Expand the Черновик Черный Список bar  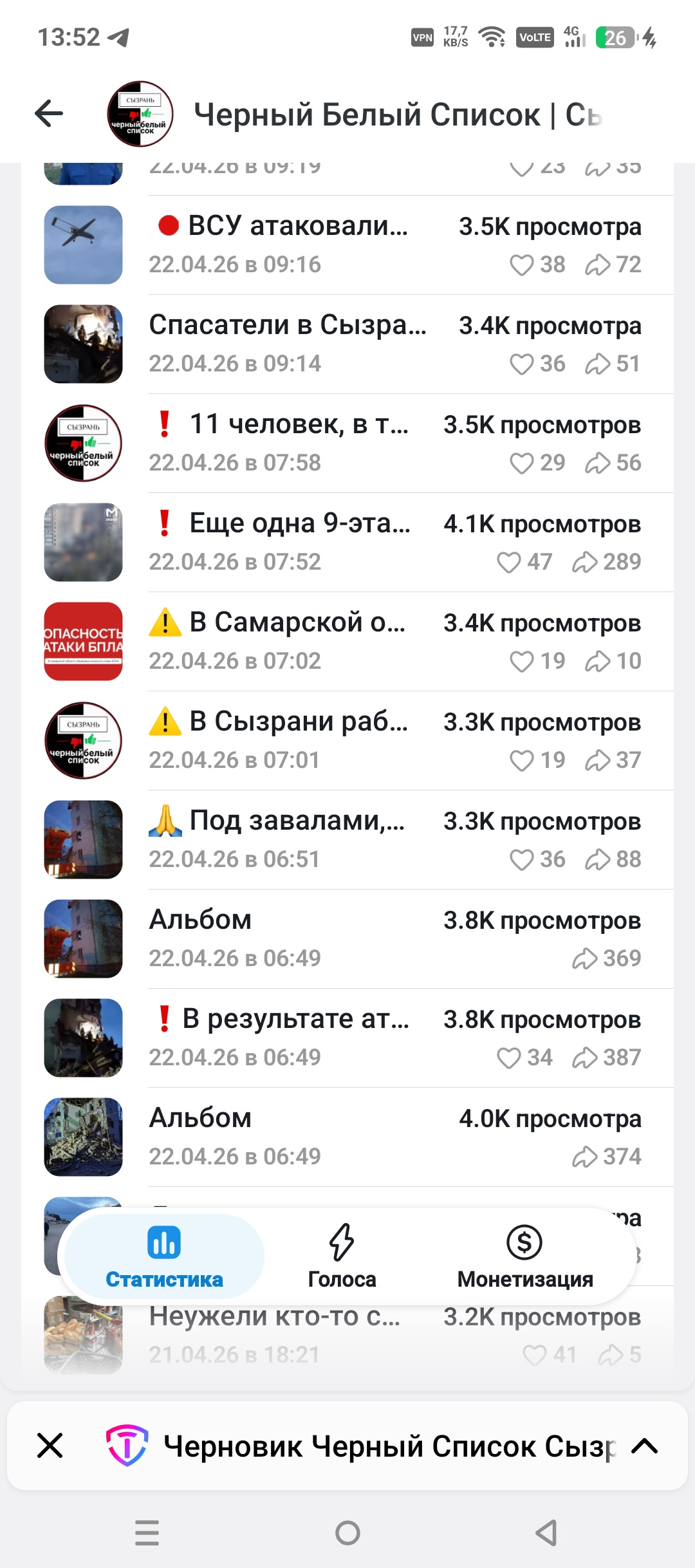tap(644, 1446)
